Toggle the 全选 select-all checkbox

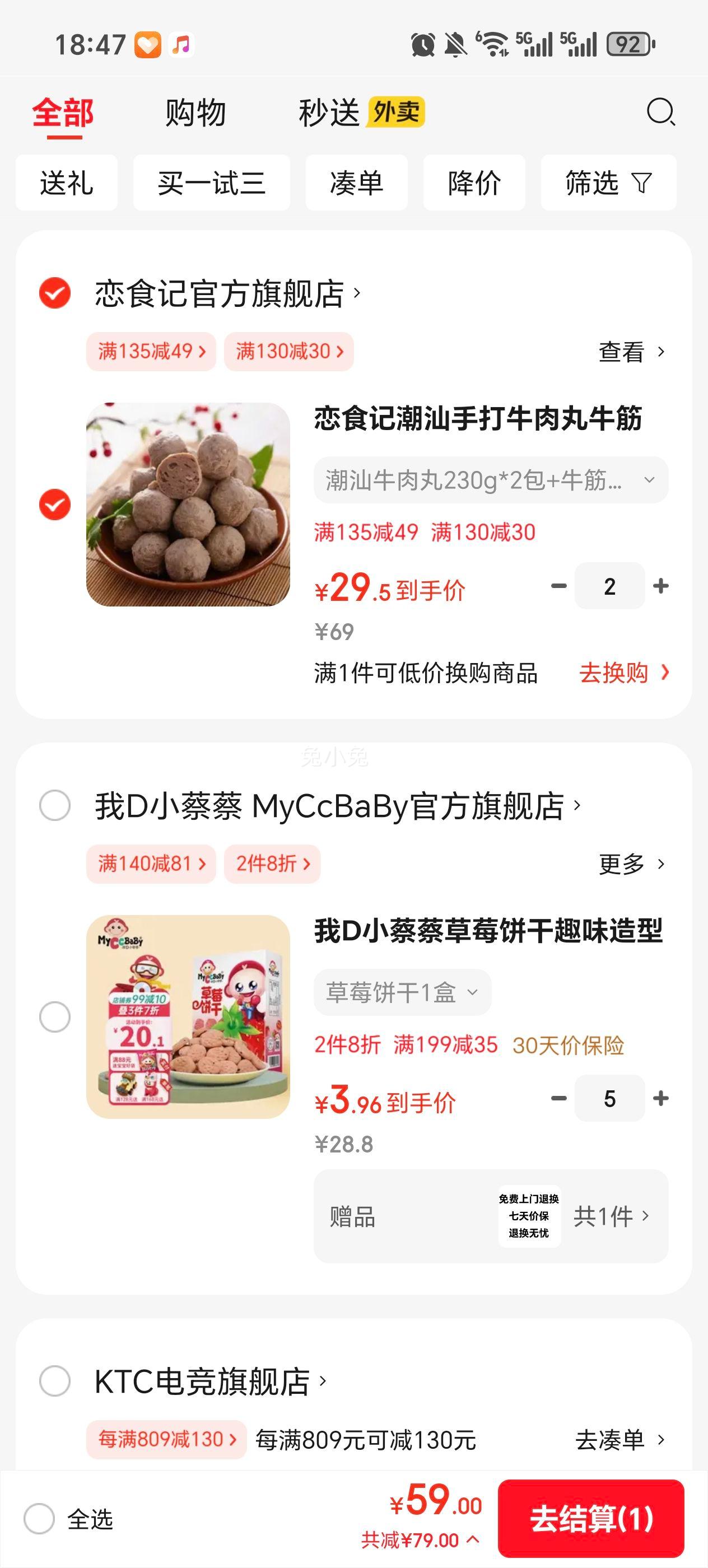click(x=40, y=1519)
